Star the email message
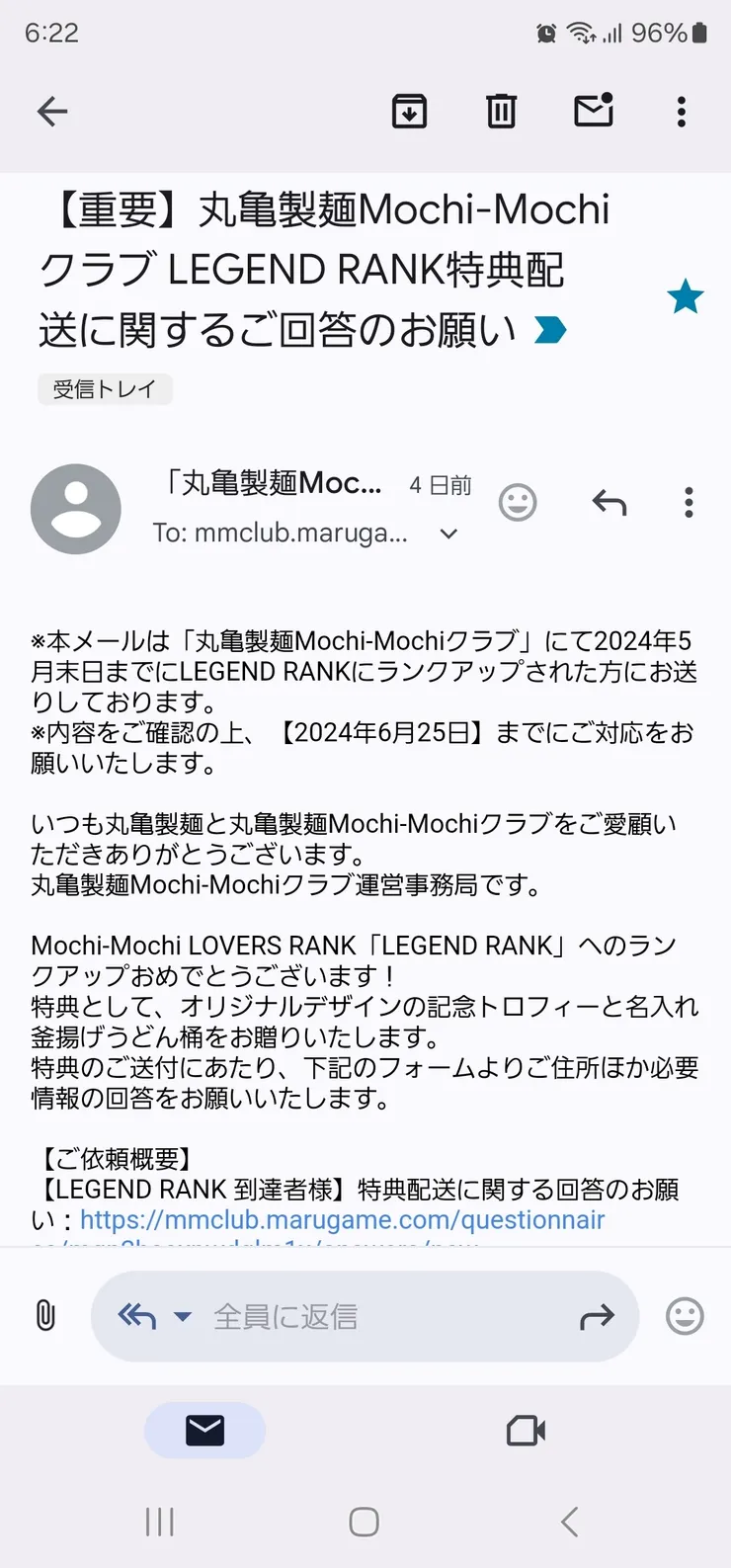731x1568 pixels. click(x=686, y=296)
